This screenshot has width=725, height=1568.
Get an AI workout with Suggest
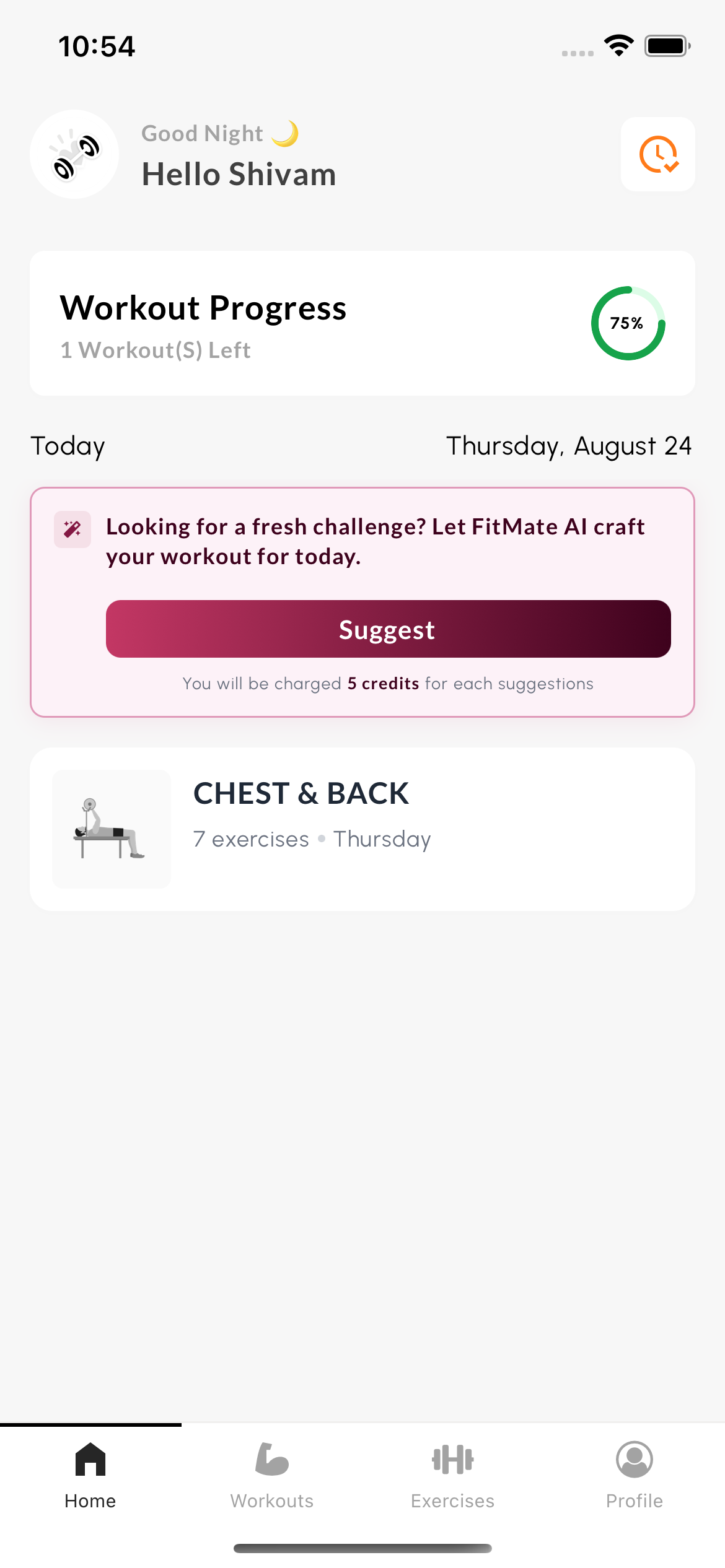coord(388,629)
